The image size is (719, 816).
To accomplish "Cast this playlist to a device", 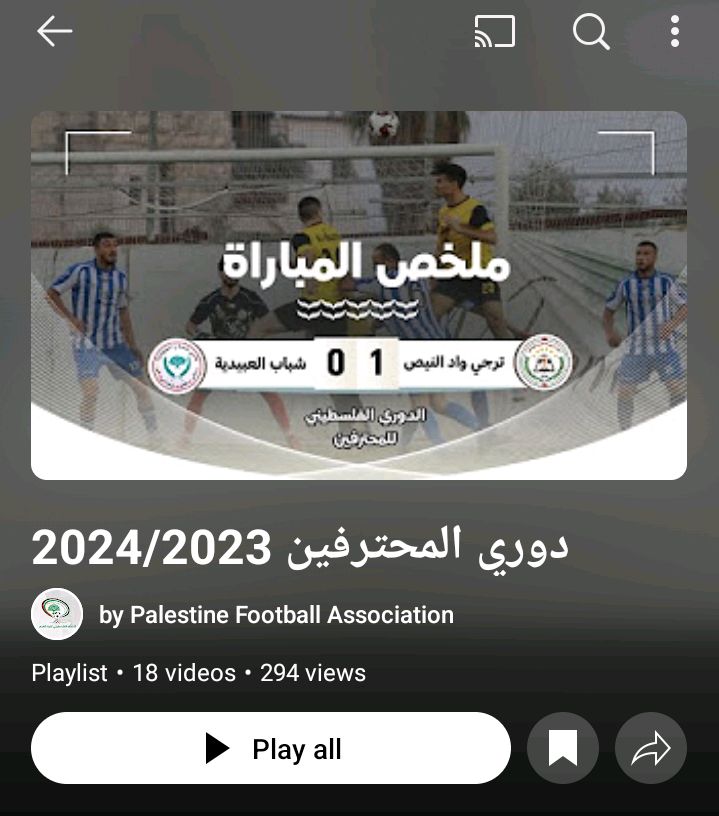I will [x=494, y=32].
